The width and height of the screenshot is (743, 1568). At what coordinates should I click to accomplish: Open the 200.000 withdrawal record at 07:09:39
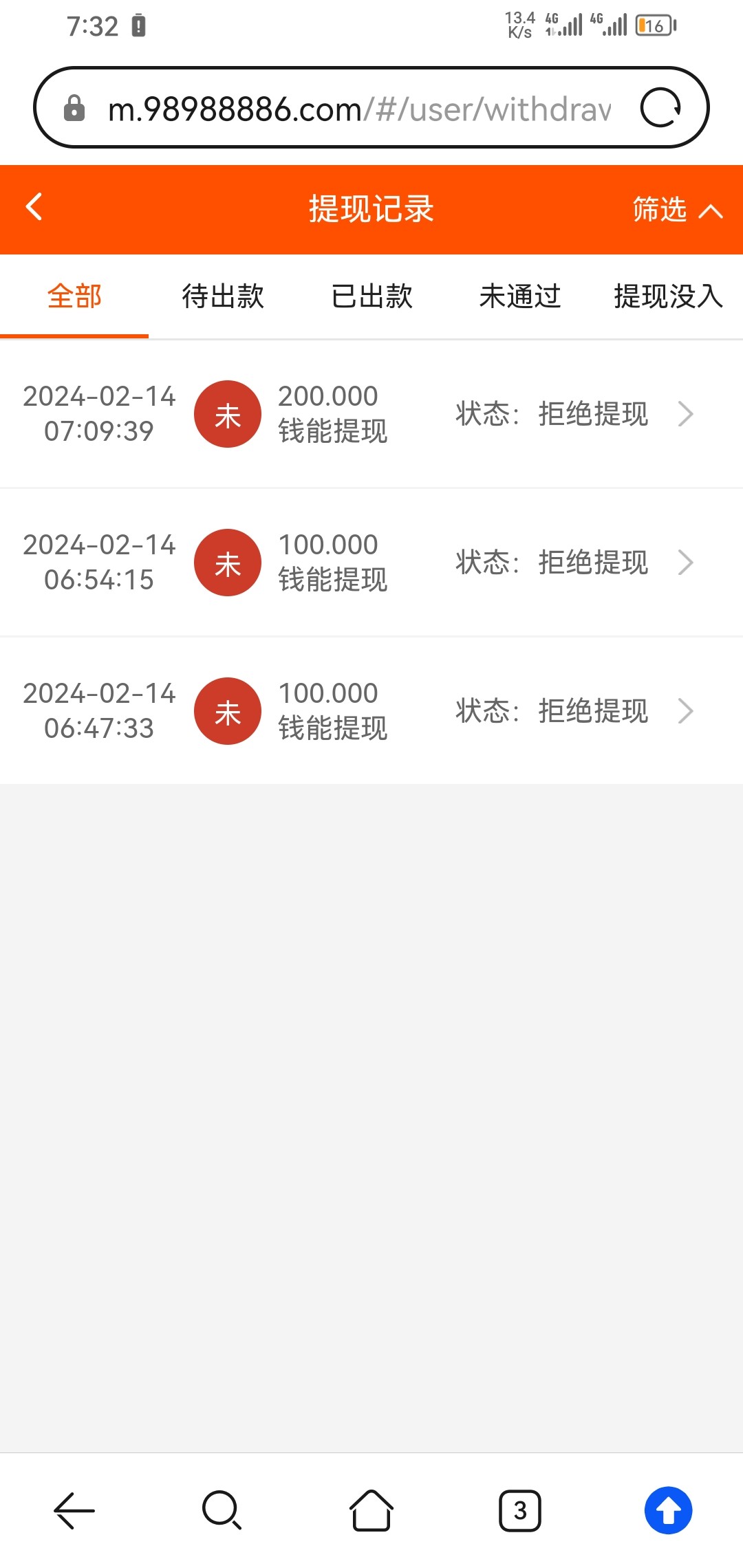click(x=371, y=414)
